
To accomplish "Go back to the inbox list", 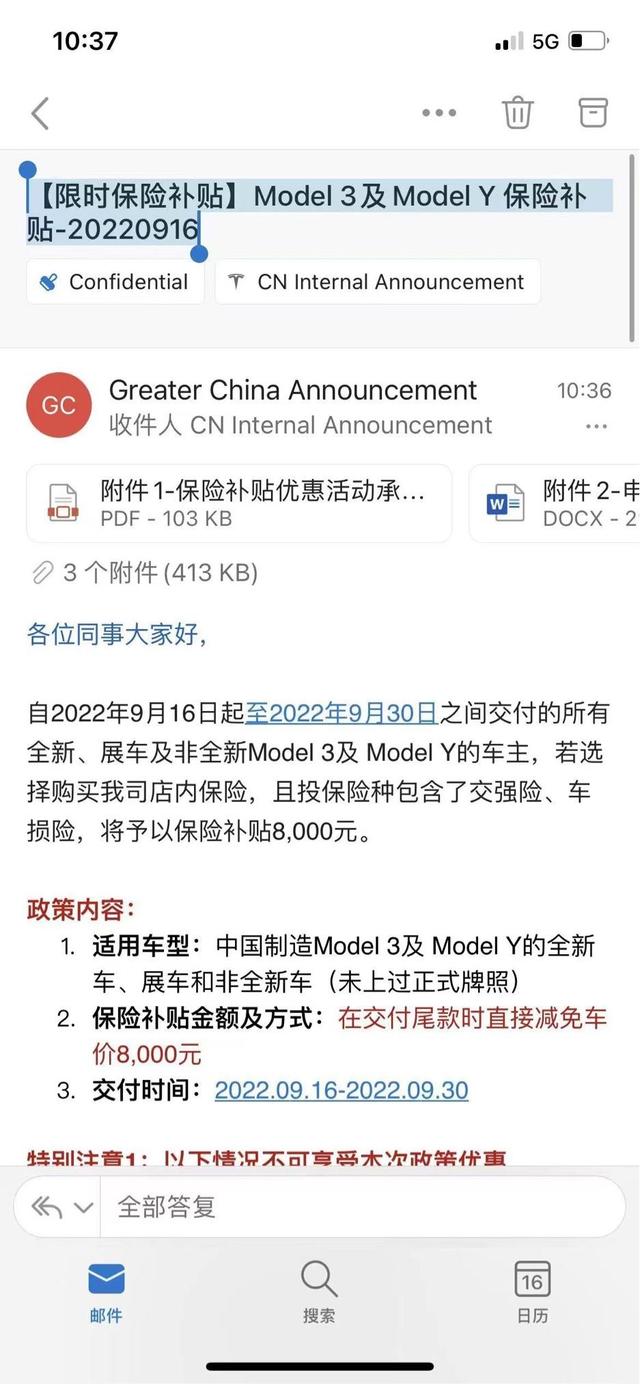I will [40, 113].
